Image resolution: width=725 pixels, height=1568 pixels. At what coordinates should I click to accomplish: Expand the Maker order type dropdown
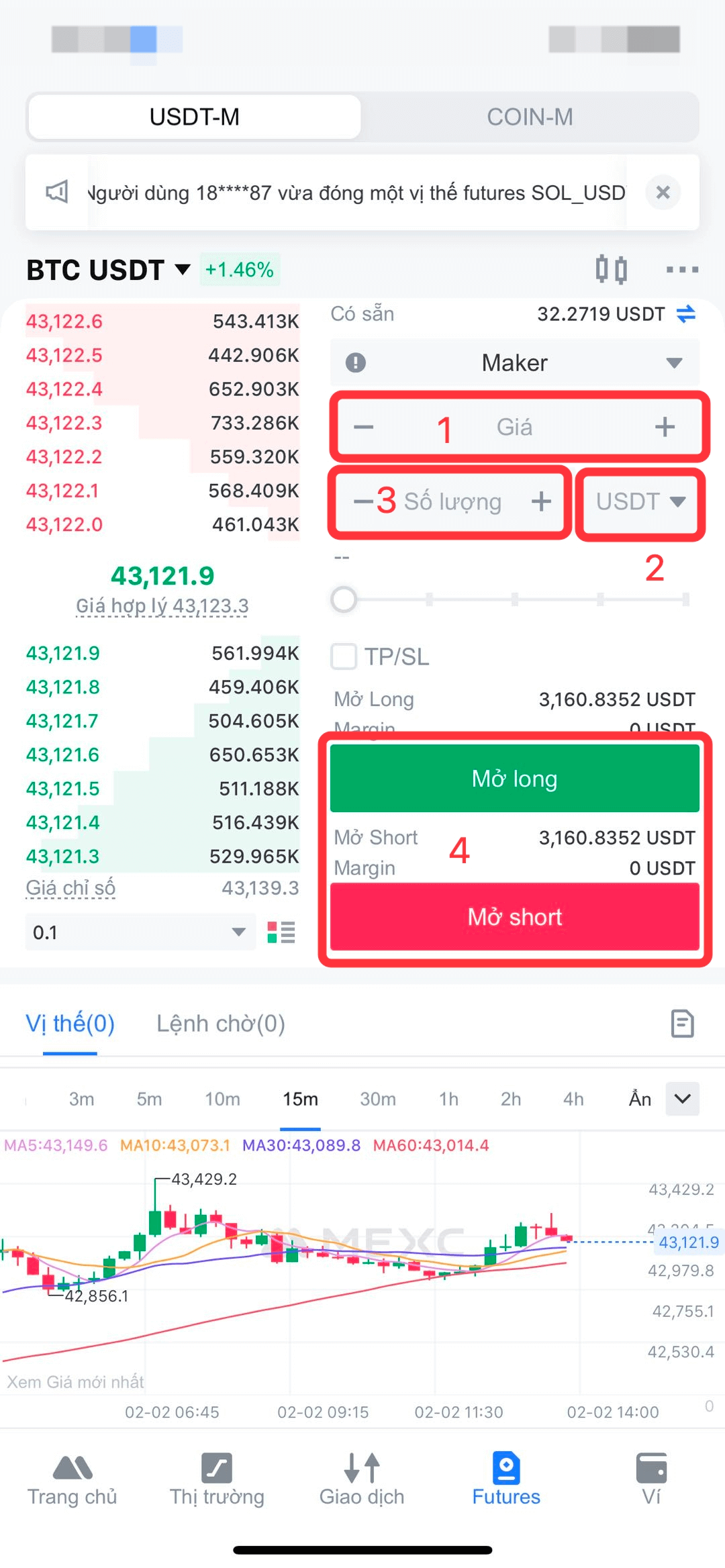click(x=514, y=363)
